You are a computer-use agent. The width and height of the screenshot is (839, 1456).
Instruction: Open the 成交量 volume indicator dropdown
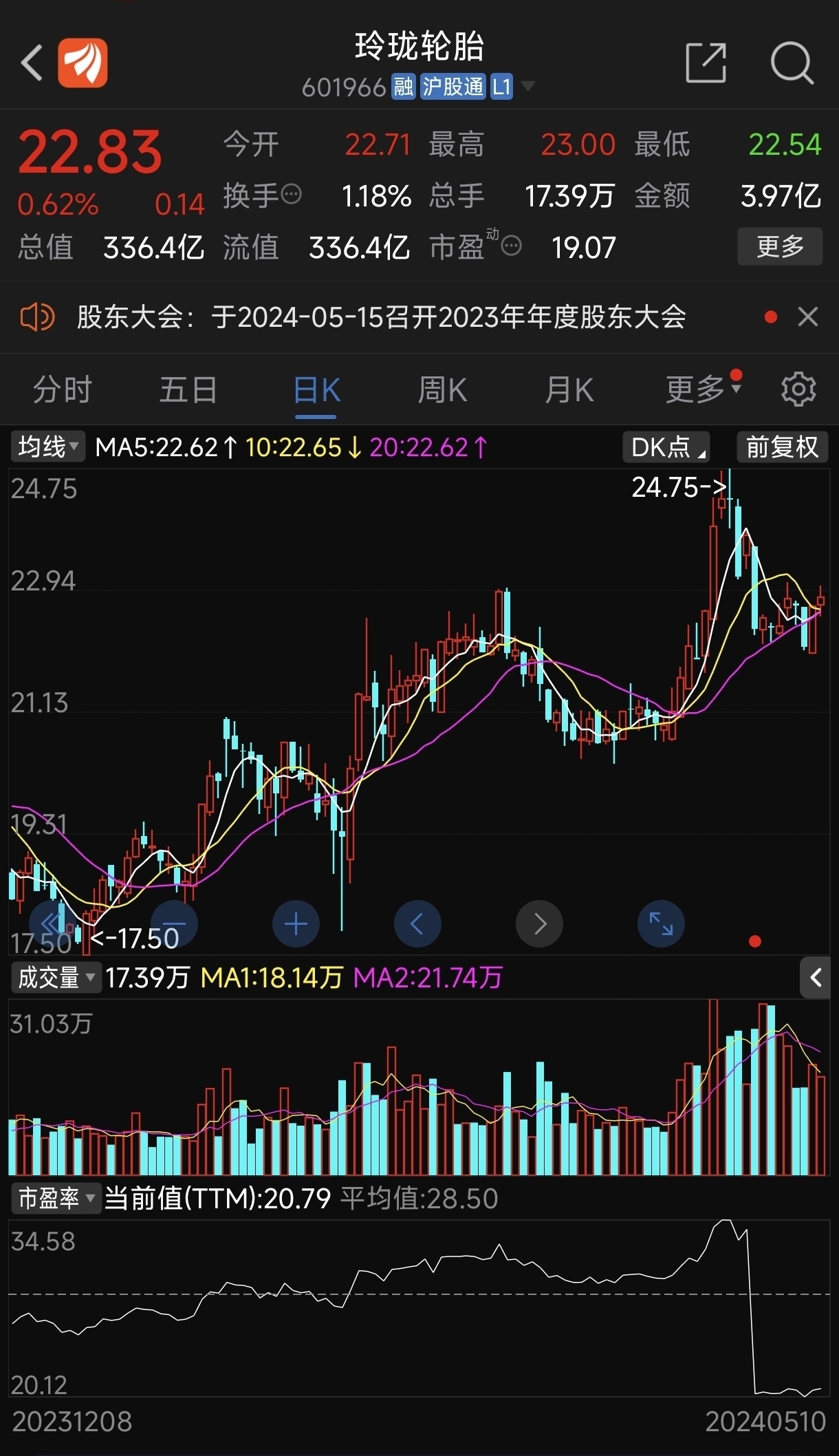click(x=55, y=977)
